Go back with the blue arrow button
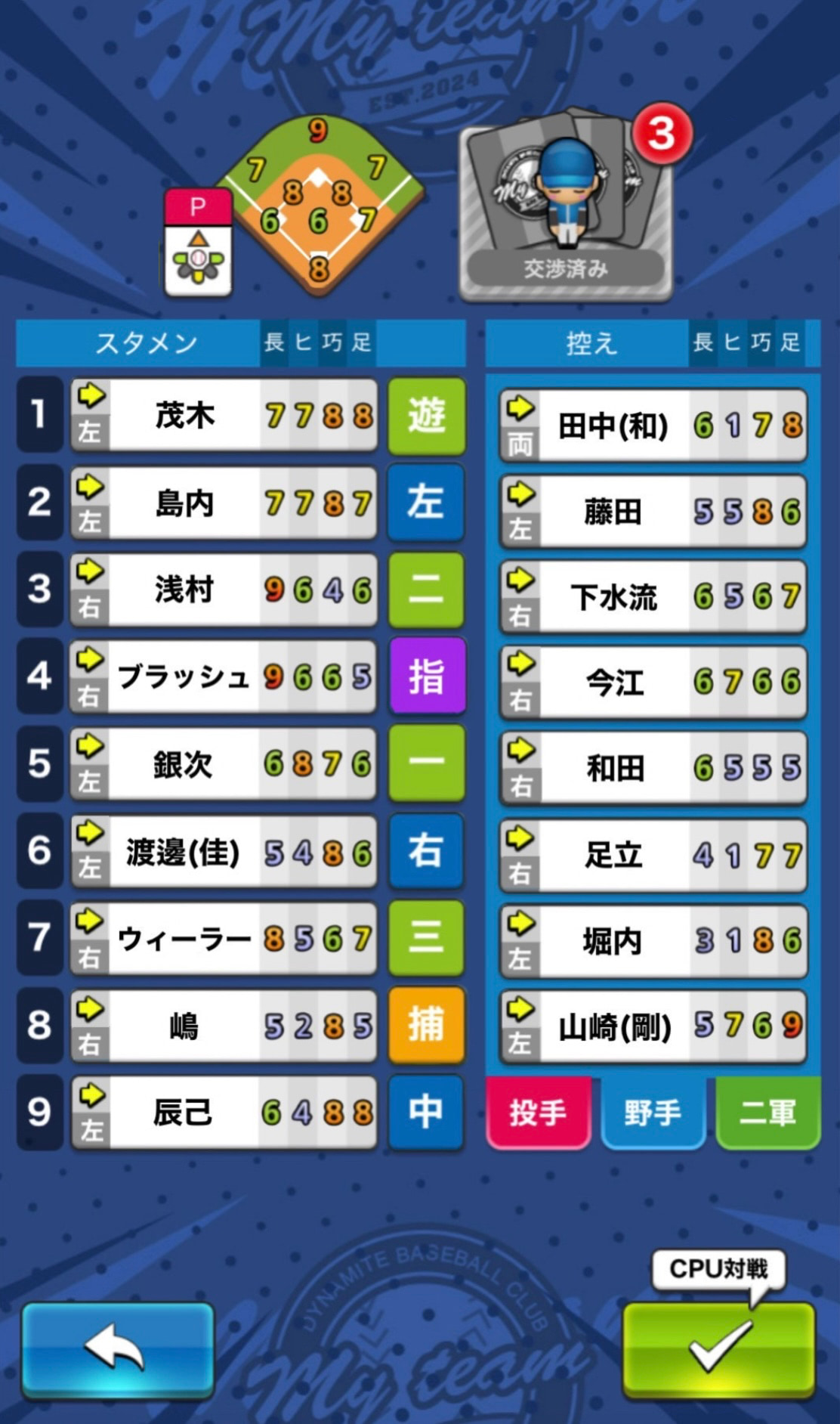840x1424 pixels. (117, 1349)
